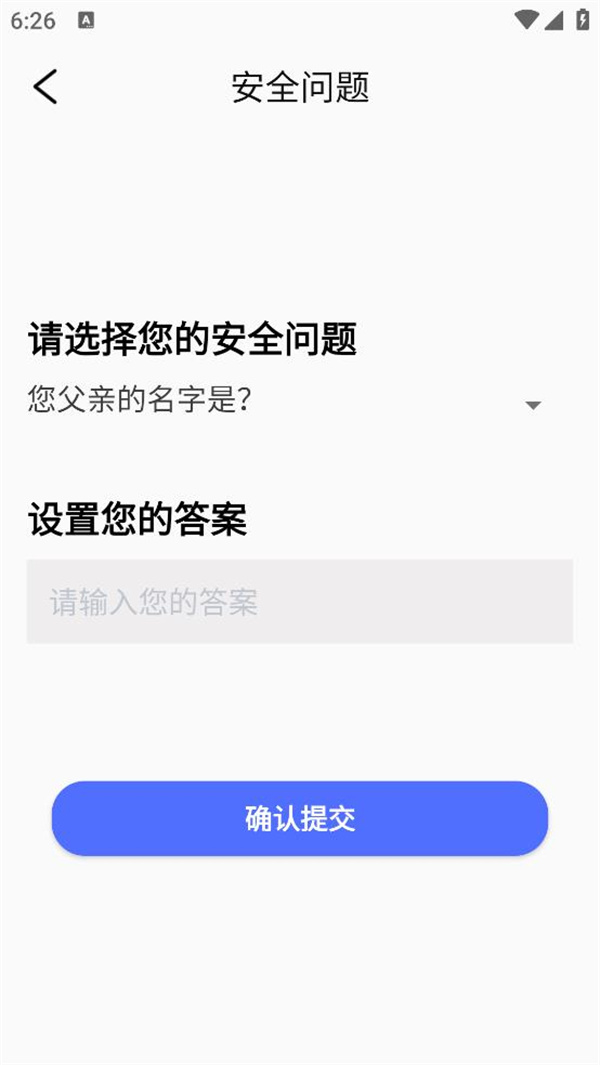Expand the security question dropdown
The image size is (600, 1065).
(532, 404)
